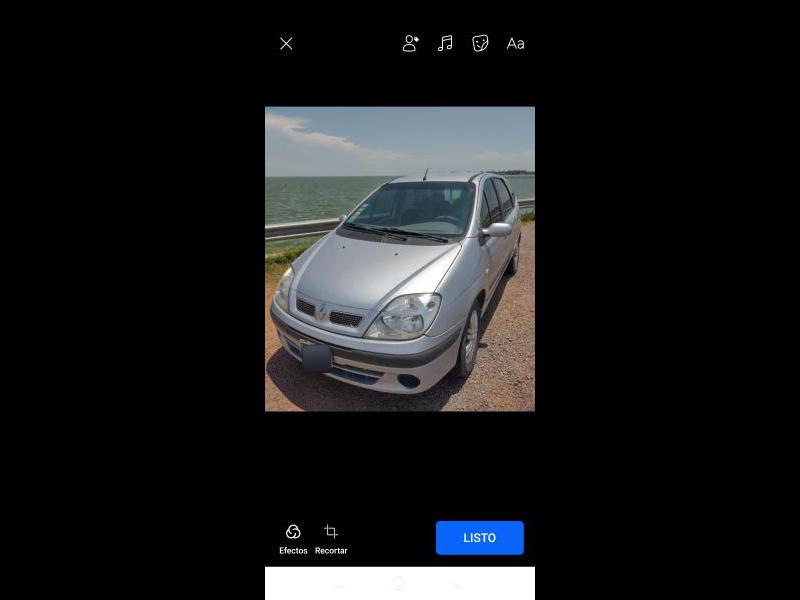The image size is (800, 600).
Task: Open Efectos filters
Action: click(x=293, y=538)
